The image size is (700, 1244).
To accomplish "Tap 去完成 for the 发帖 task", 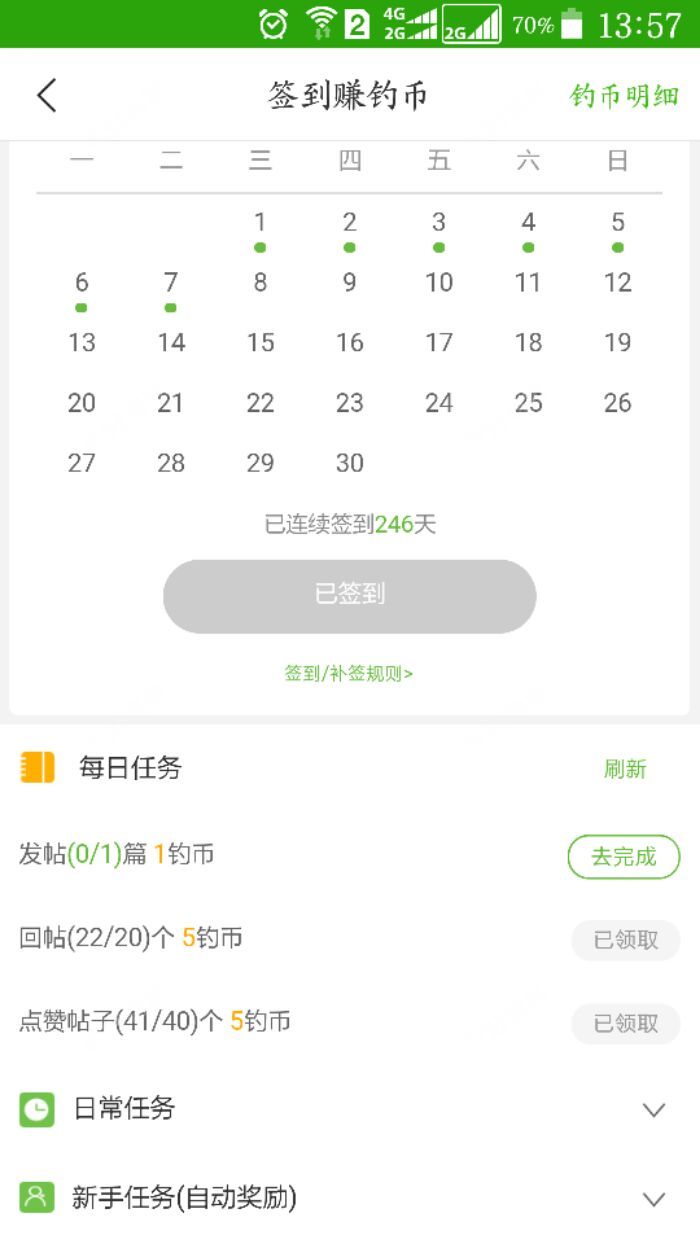I will [623, 857].
